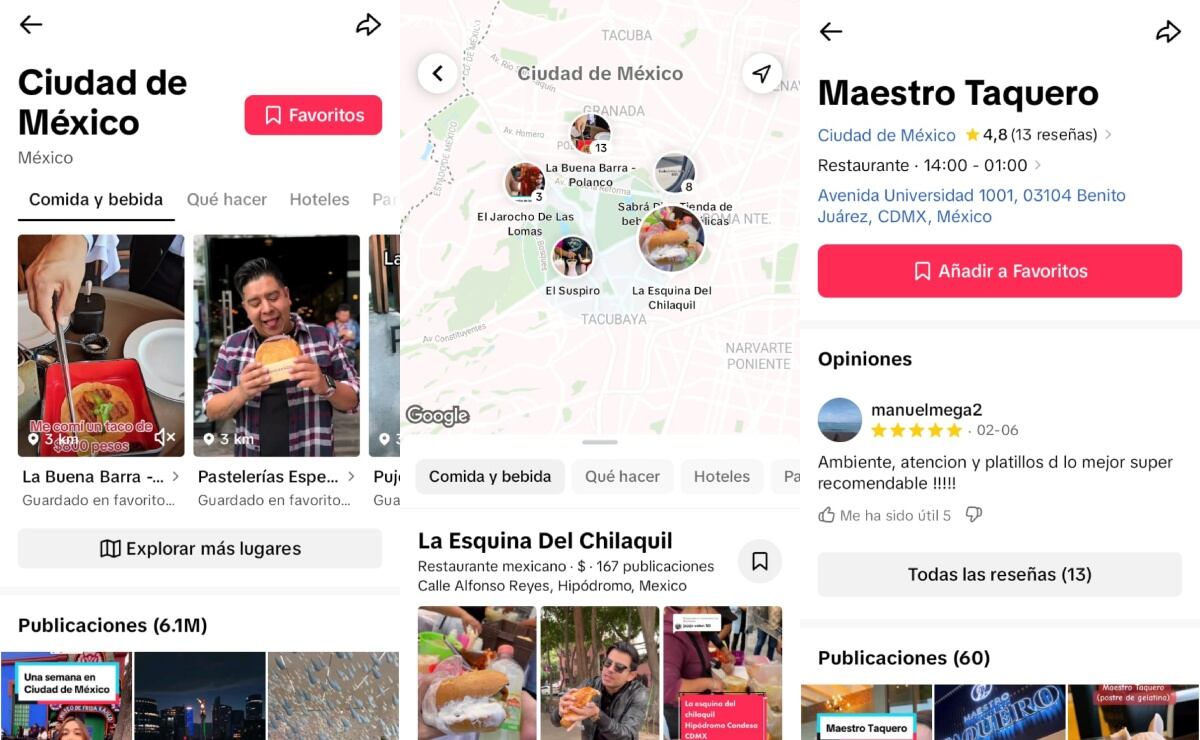1200x740 pixels.
Task: Mark manuelmega2's review as helpful
Action: (826, 515)
